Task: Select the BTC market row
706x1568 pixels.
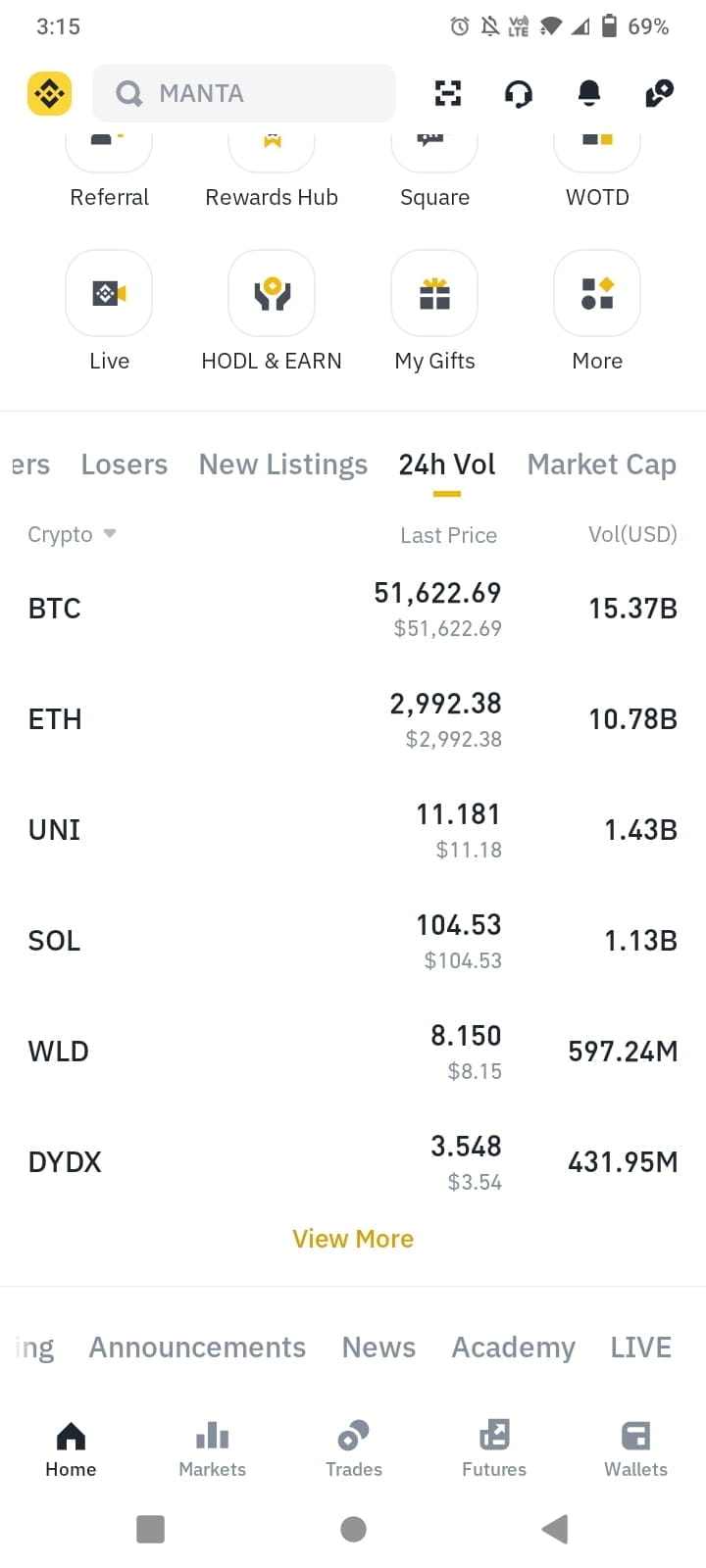Action: pyautogui.click(x=353, y=608)
